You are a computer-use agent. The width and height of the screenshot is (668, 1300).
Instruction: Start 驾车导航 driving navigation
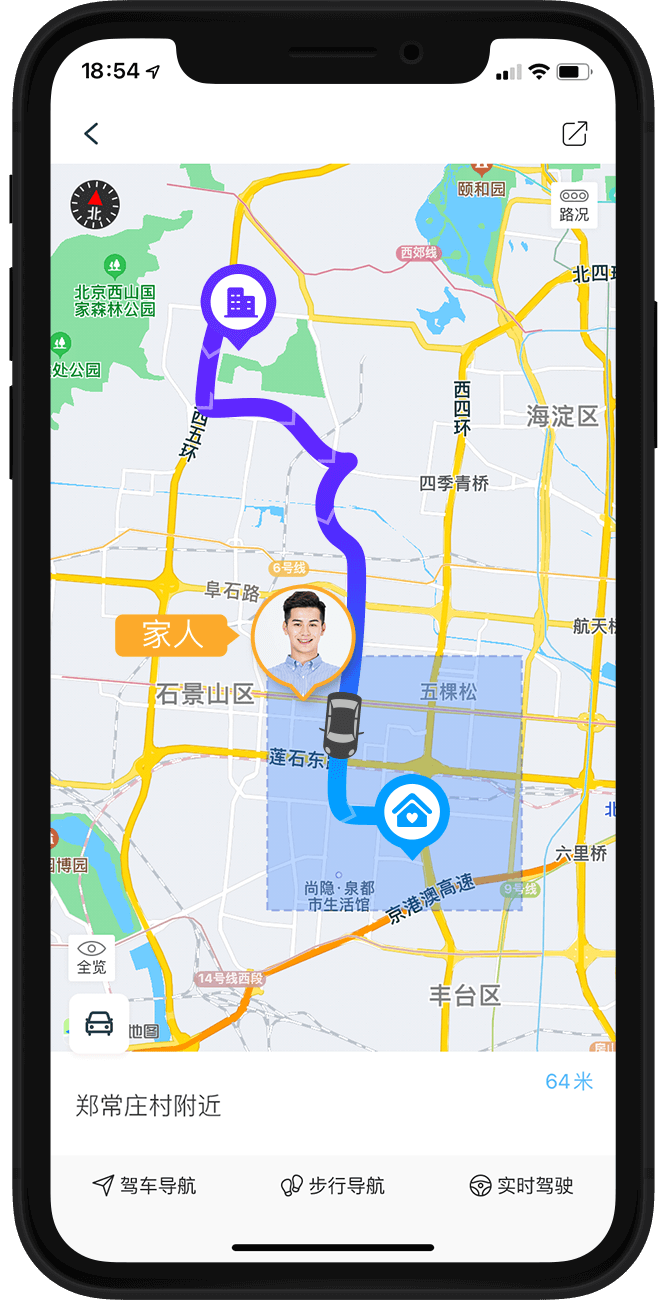[x=144, y=1186]
